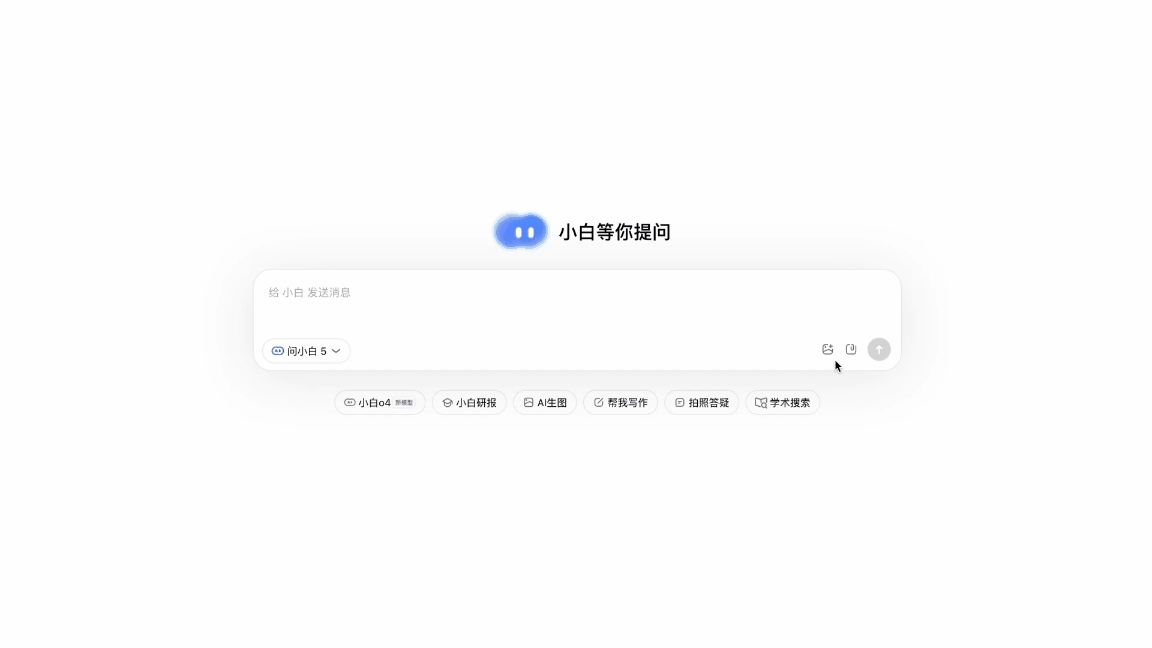Open the 小白研报 shortcut

469,403
